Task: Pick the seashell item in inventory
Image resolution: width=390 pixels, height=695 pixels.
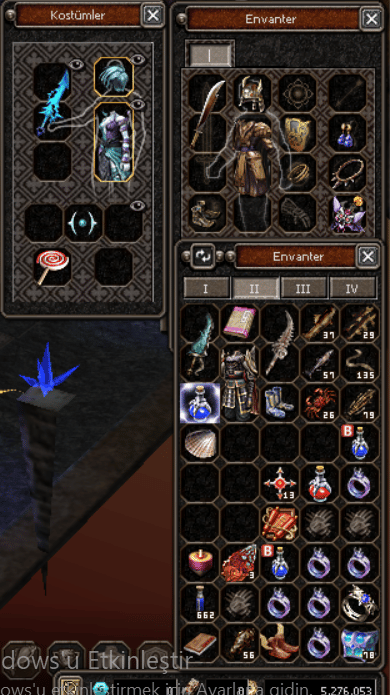Action: point(200,443)
